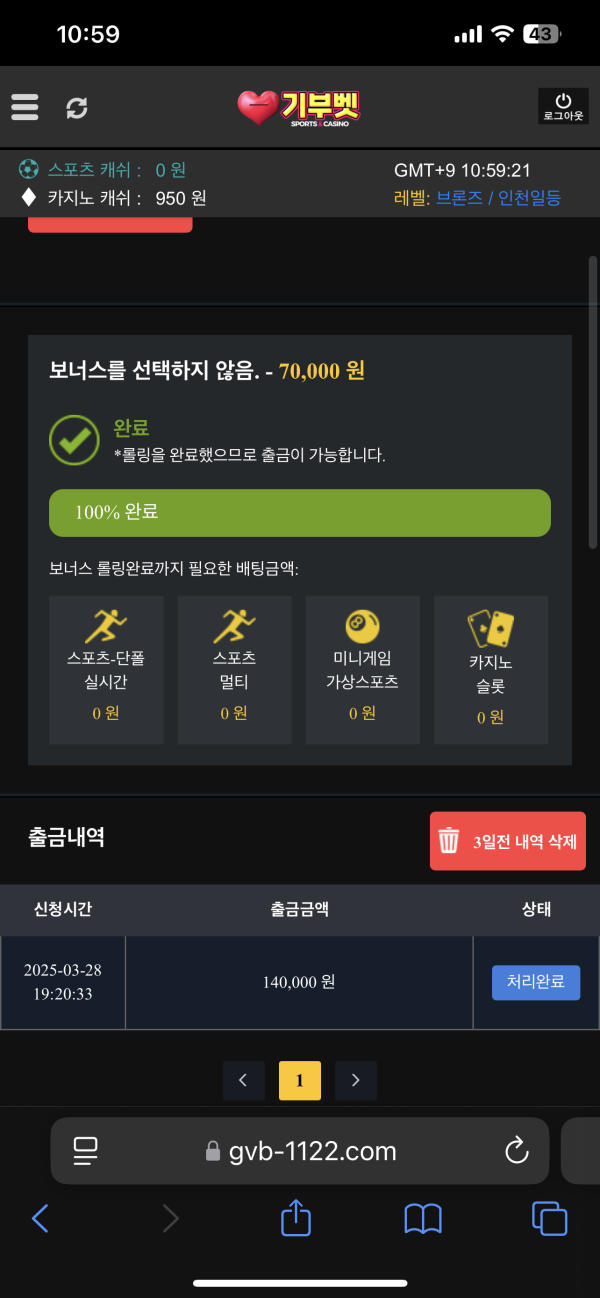Open the hamburger menu
Image resolution: width=600 pixels, height=1298 pixels.
25,107
